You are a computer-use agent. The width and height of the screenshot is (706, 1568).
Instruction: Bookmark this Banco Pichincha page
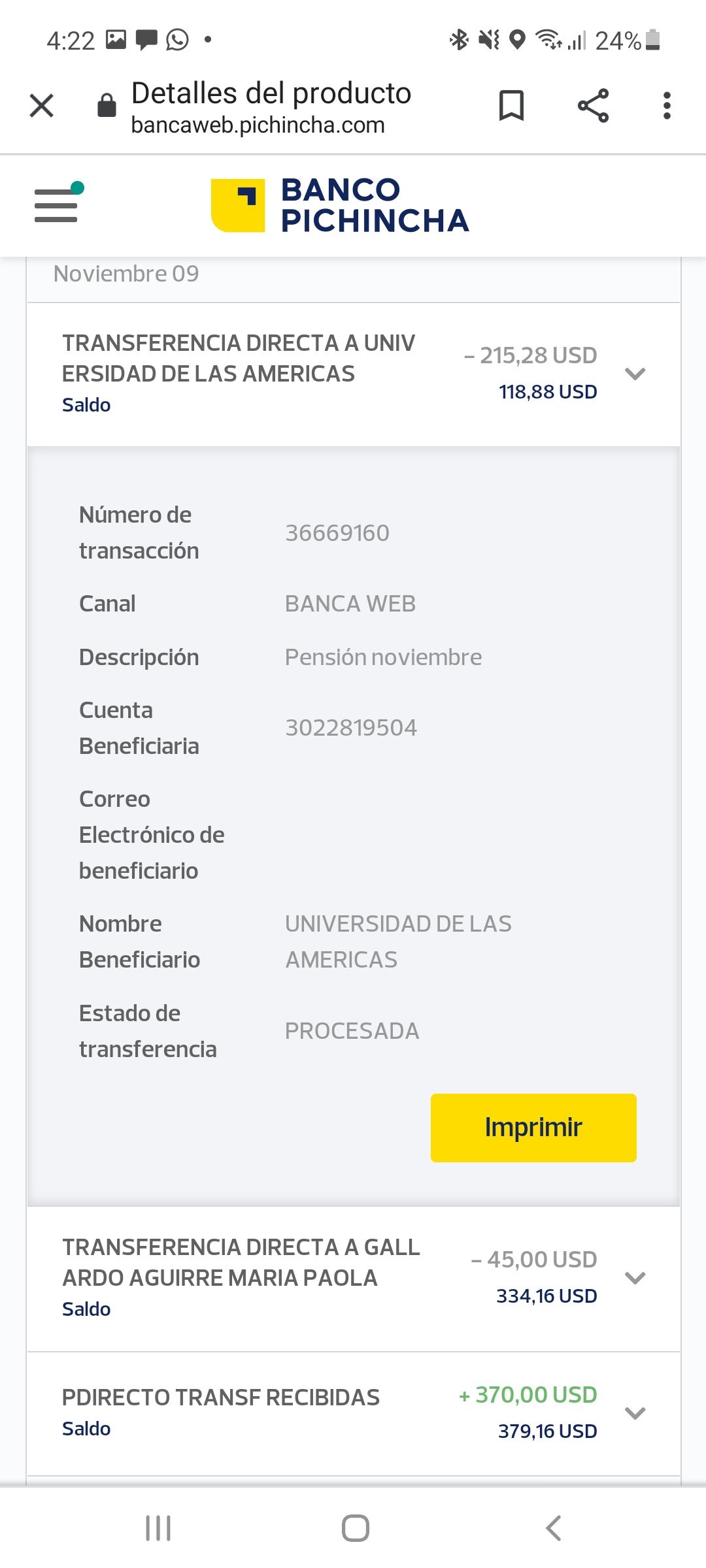[511, 105]
